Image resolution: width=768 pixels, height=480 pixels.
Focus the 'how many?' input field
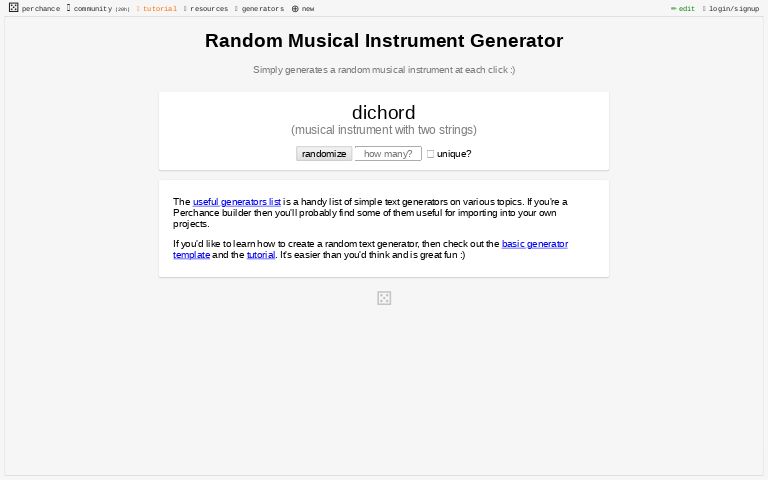coord(388,154)
